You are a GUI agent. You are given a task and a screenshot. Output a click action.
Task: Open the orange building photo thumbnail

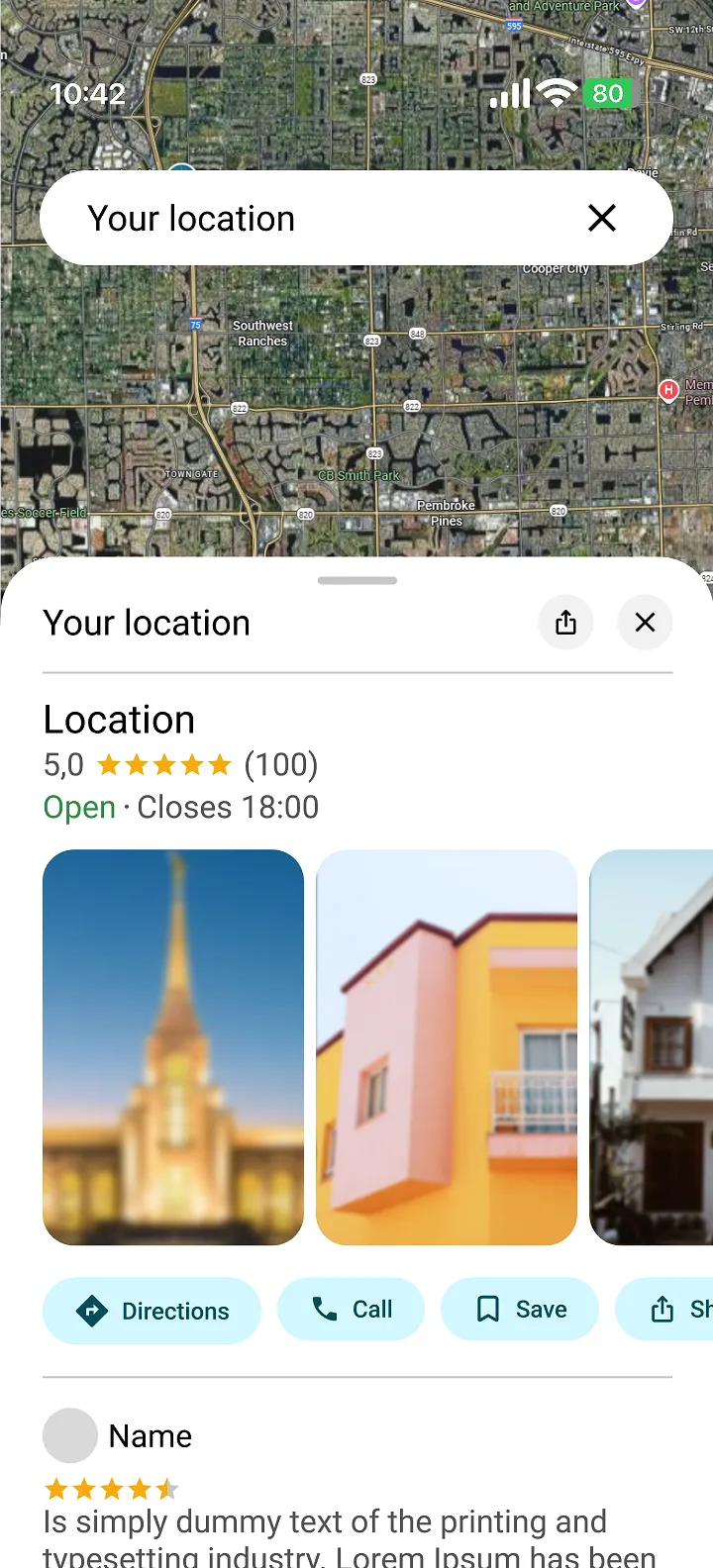point(446,1046)
